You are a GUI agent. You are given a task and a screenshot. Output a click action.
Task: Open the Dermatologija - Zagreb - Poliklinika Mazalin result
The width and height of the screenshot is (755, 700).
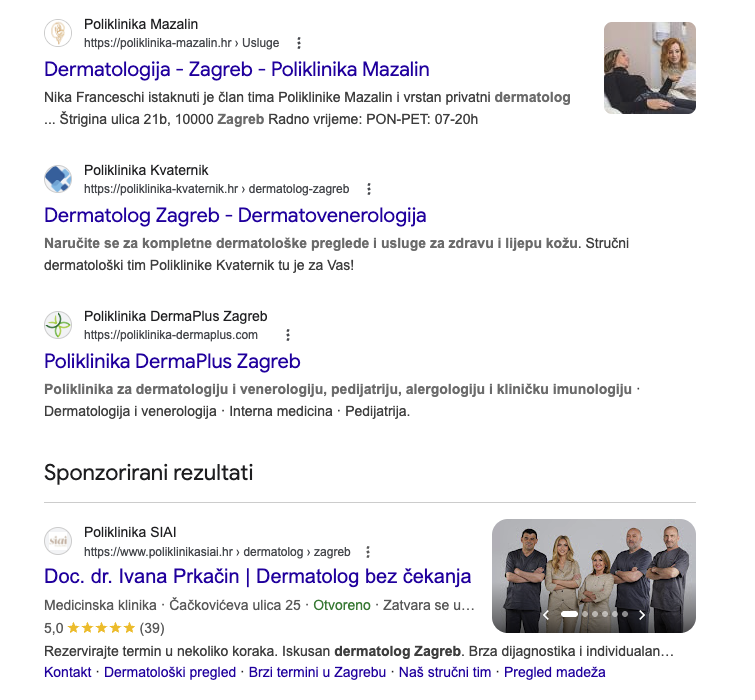pos(237,69)
